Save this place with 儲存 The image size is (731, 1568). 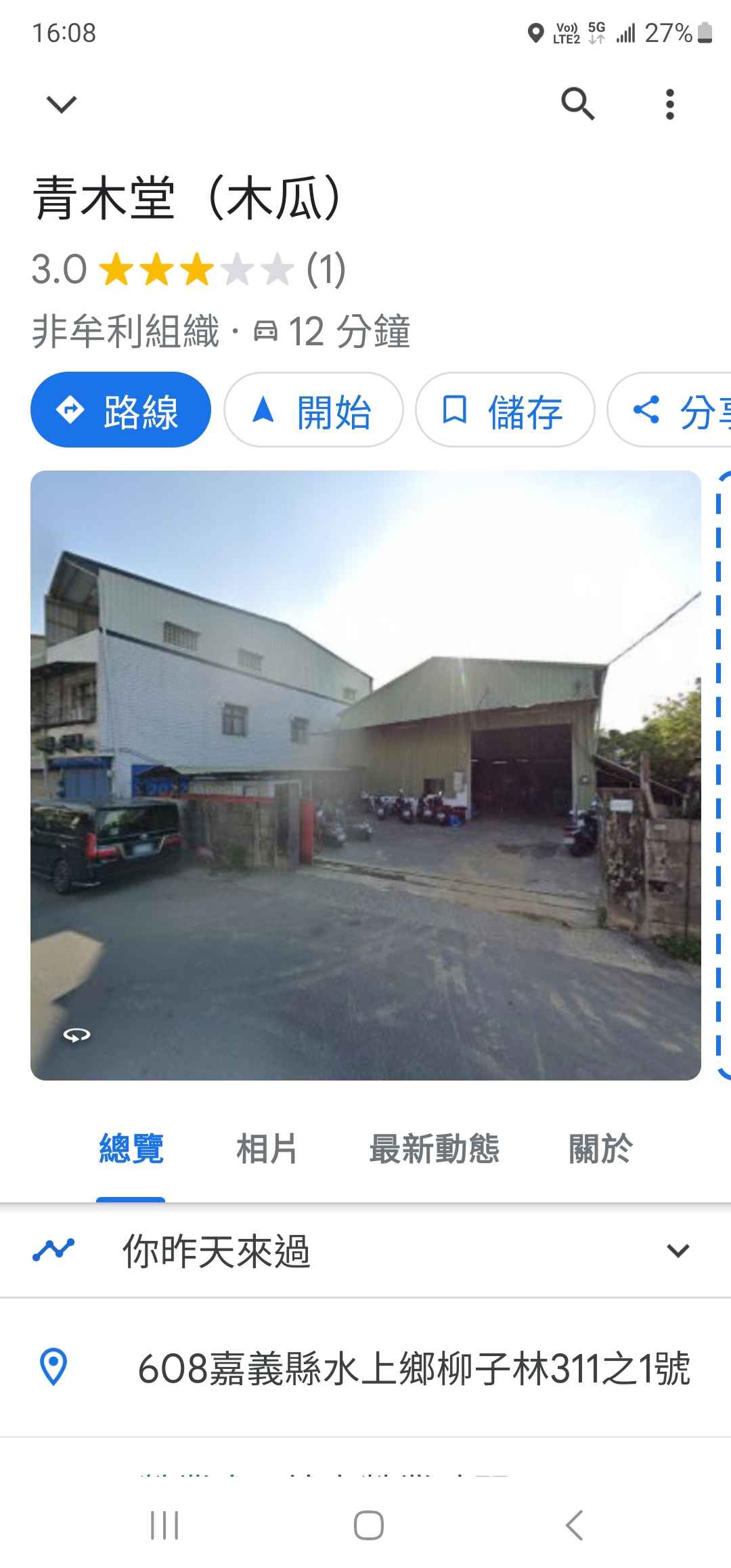(505, 410)
